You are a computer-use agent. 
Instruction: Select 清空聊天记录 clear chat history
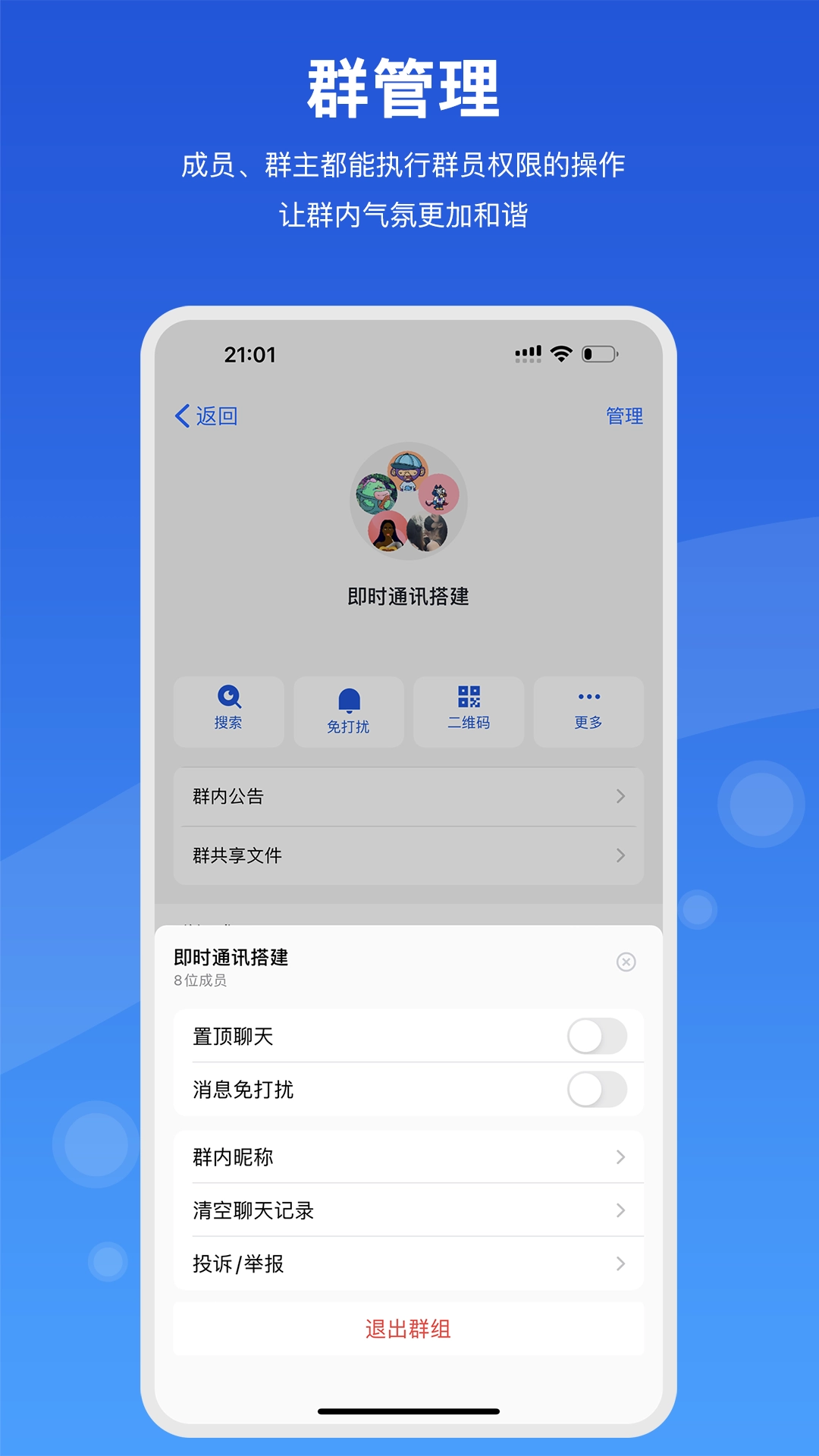click(x=409, y=1210)
